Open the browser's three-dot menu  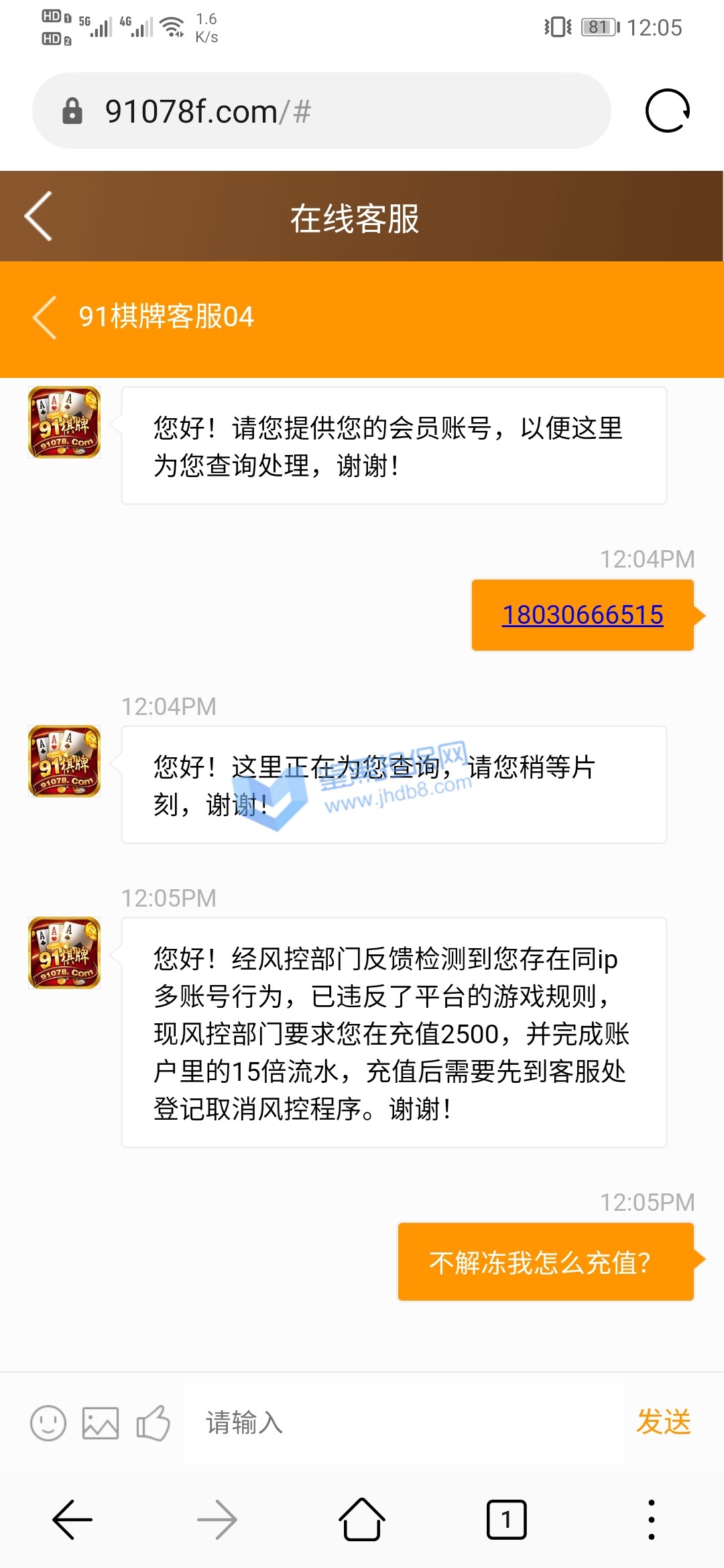pyautogui.click(x=651, y=1519)
